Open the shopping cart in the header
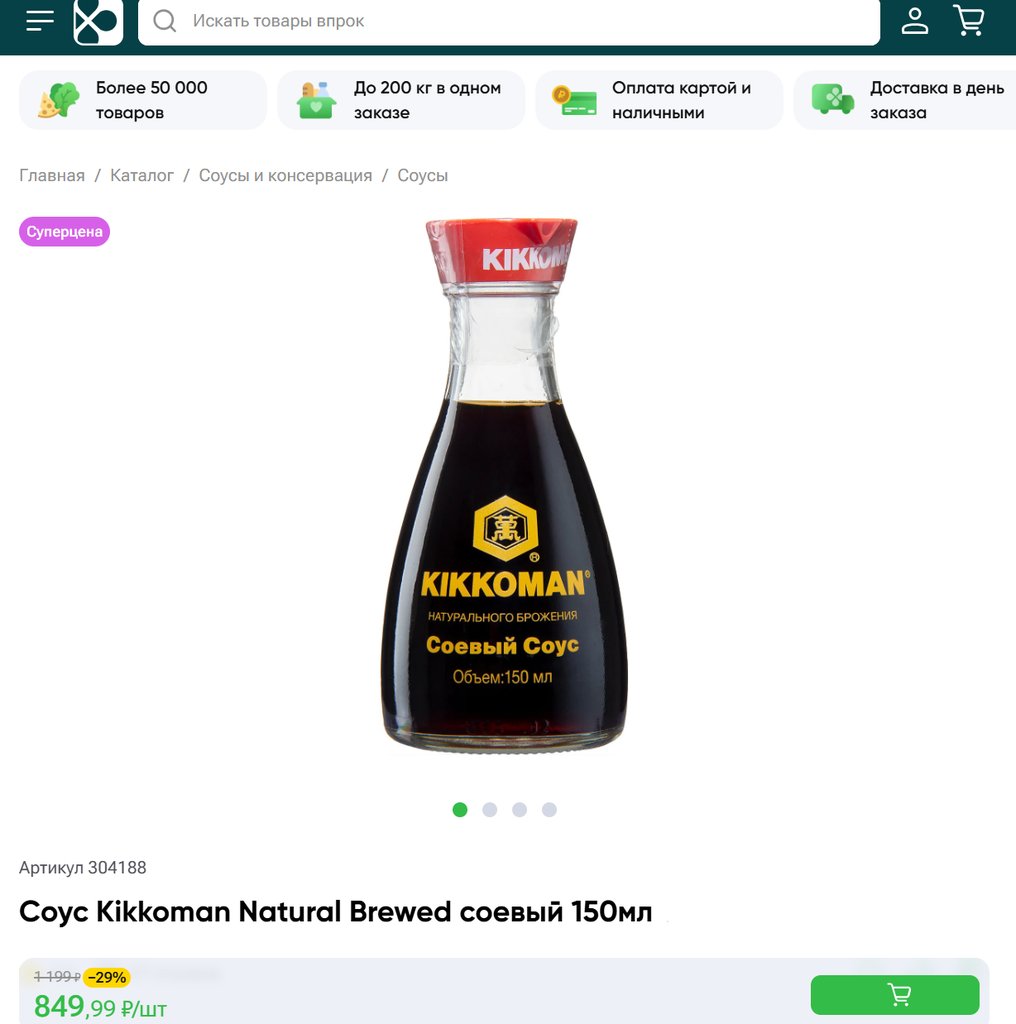This screenshot has width=1016, height=1024. coord(968,21)
